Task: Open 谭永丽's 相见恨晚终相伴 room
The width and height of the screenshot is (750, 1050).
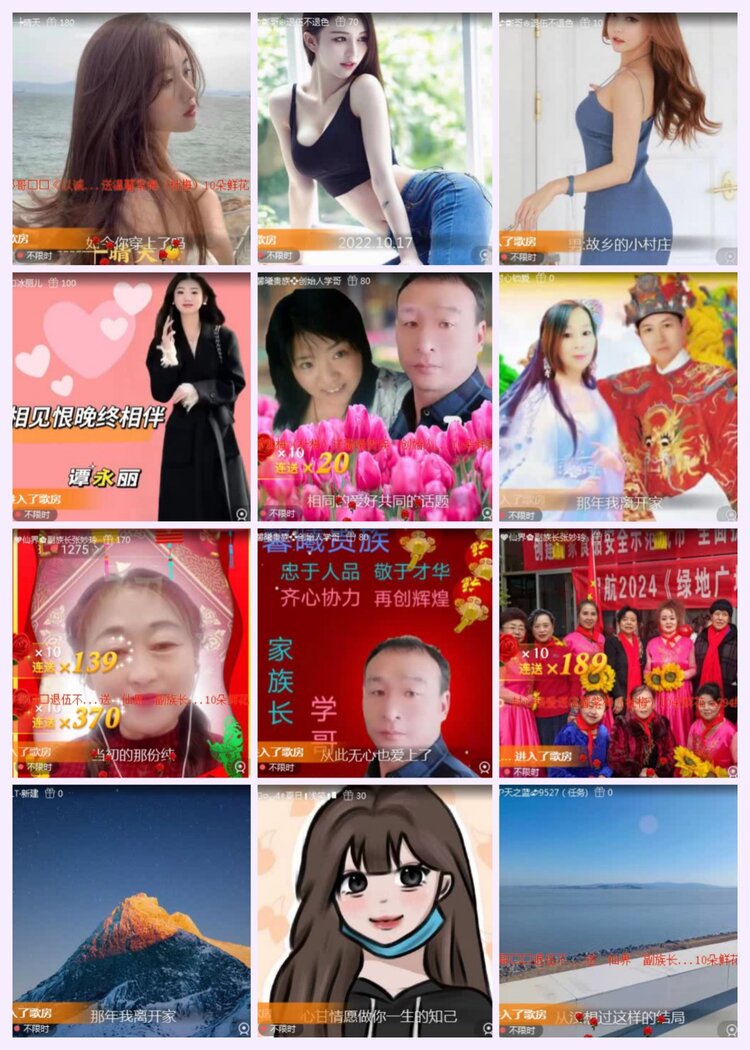Action: 125,390
